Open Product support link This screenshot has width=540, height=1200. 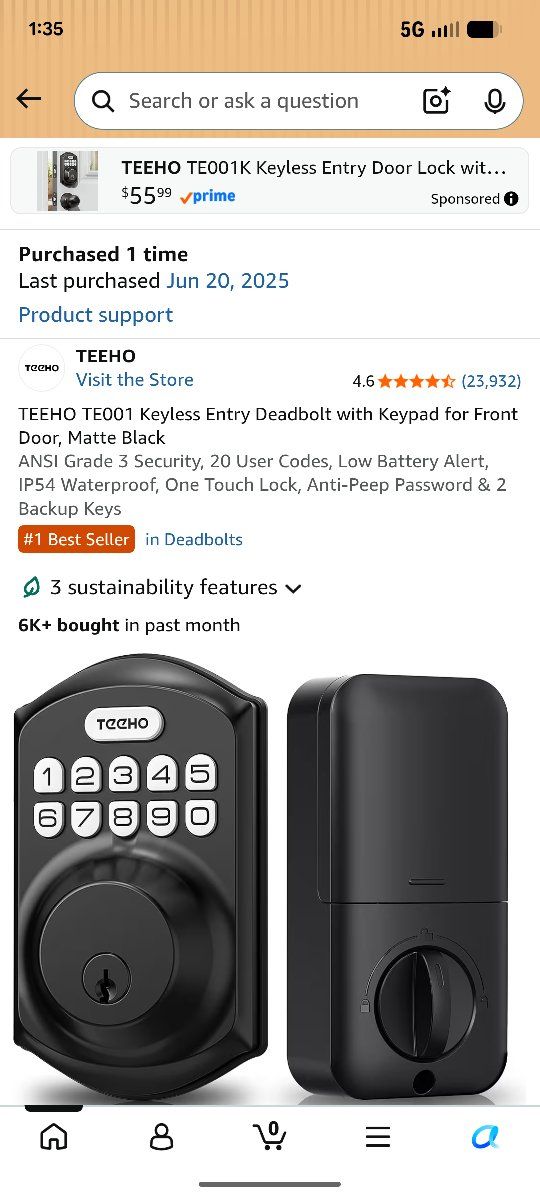click(96, 315)
